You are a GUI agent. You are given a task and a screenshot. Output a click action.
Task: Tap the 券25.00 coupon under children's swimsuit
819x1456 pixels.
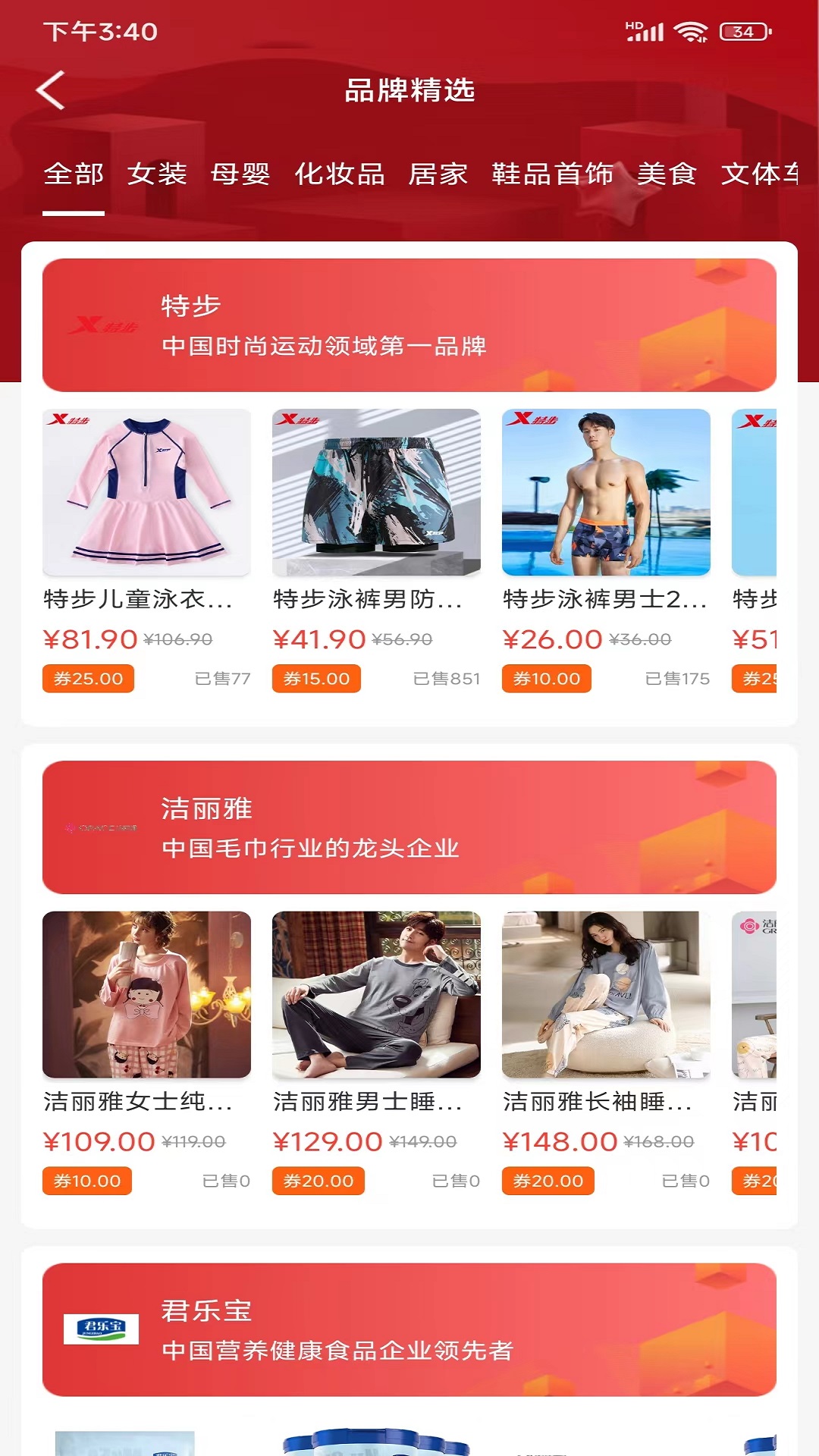tap(88, 679)
